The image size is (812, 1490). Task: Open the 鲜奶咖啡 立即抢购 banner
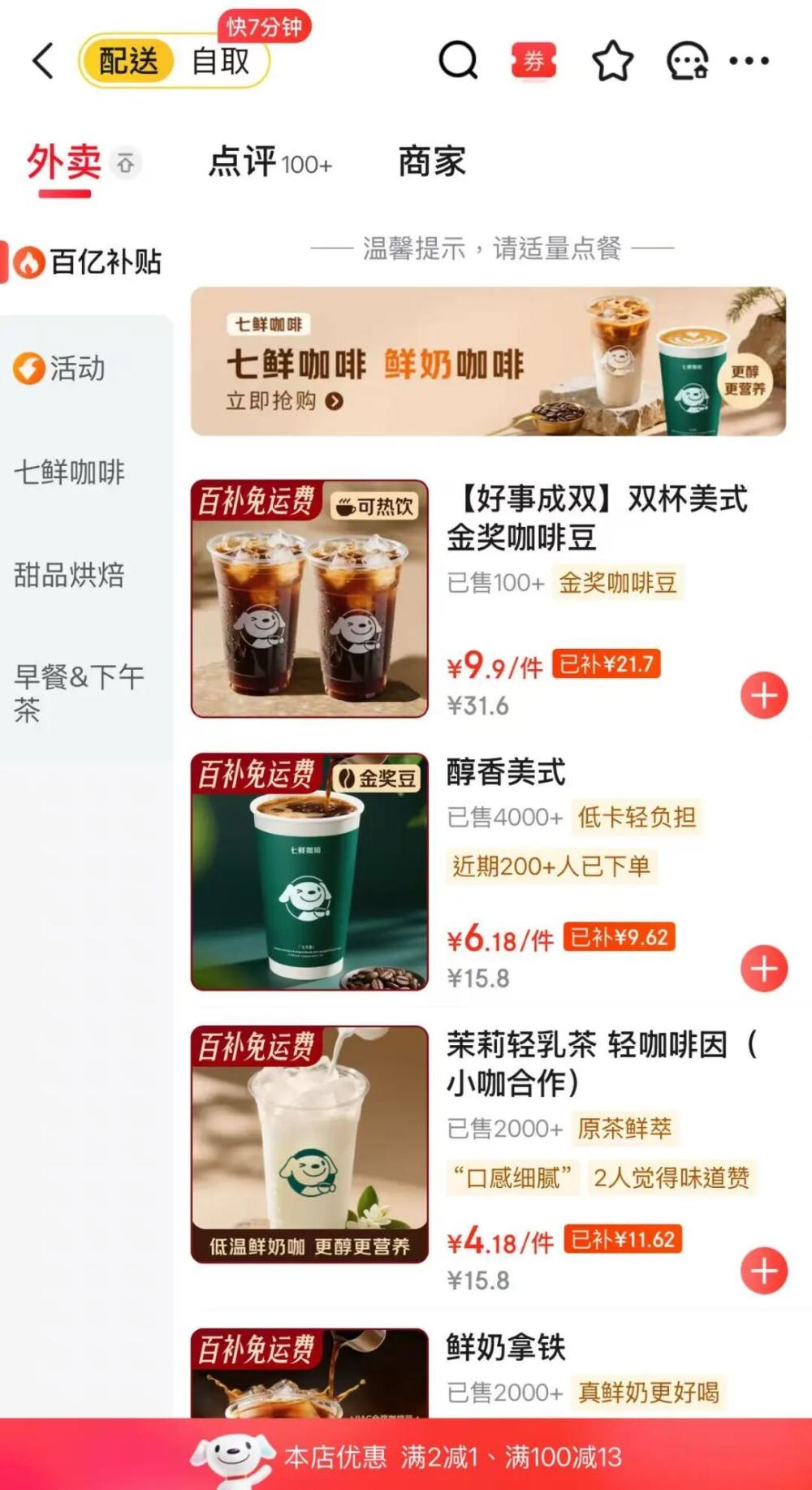(488, 361)
